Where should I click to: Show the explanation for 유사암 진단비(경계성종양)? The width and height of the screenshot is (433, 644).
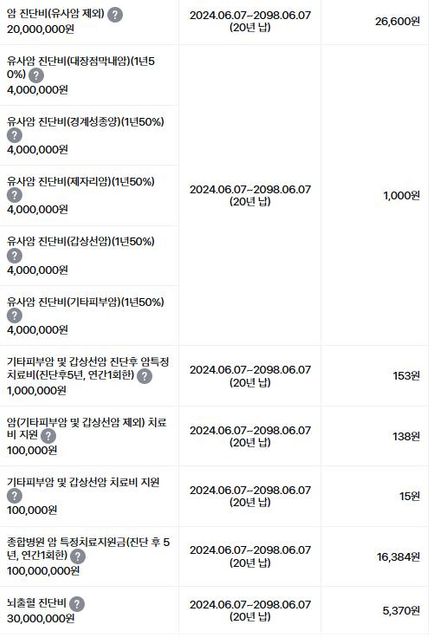[x=14, y=135]
